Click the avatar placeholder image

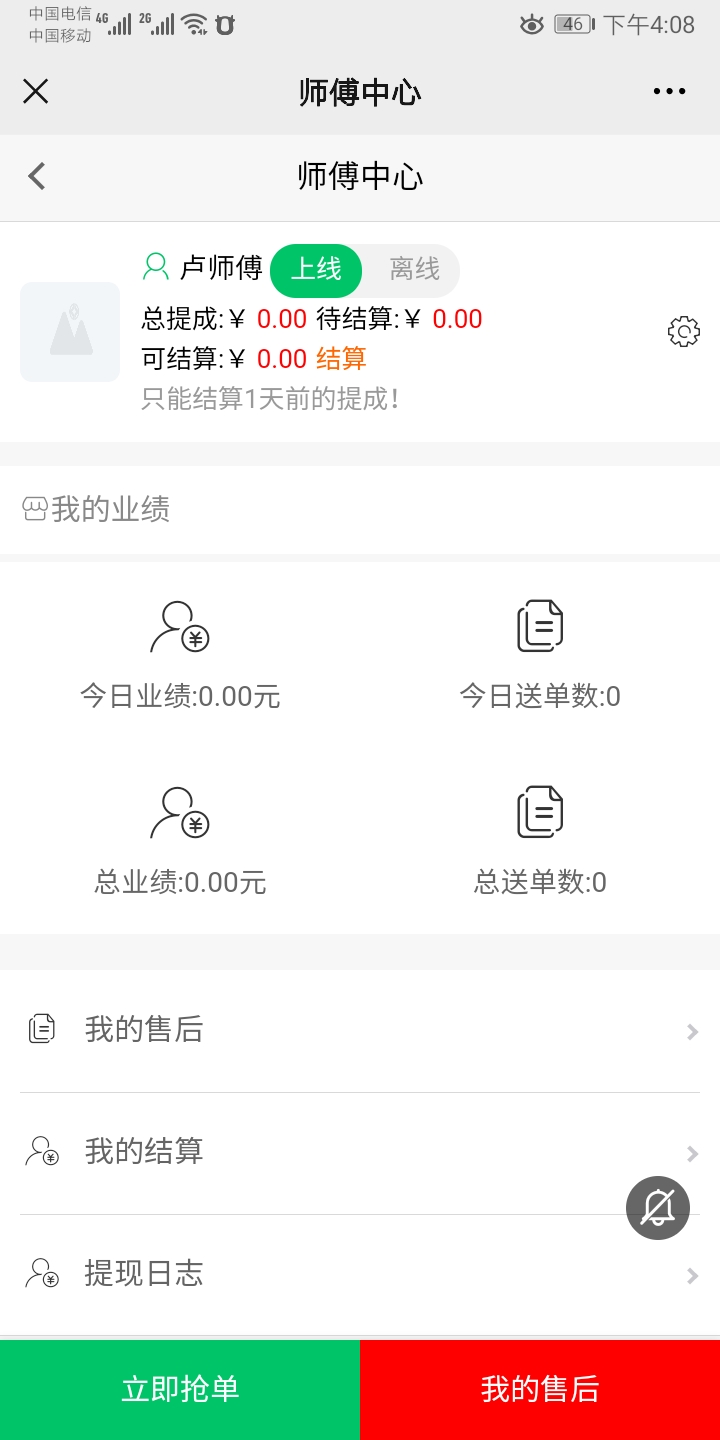(70, 331)
